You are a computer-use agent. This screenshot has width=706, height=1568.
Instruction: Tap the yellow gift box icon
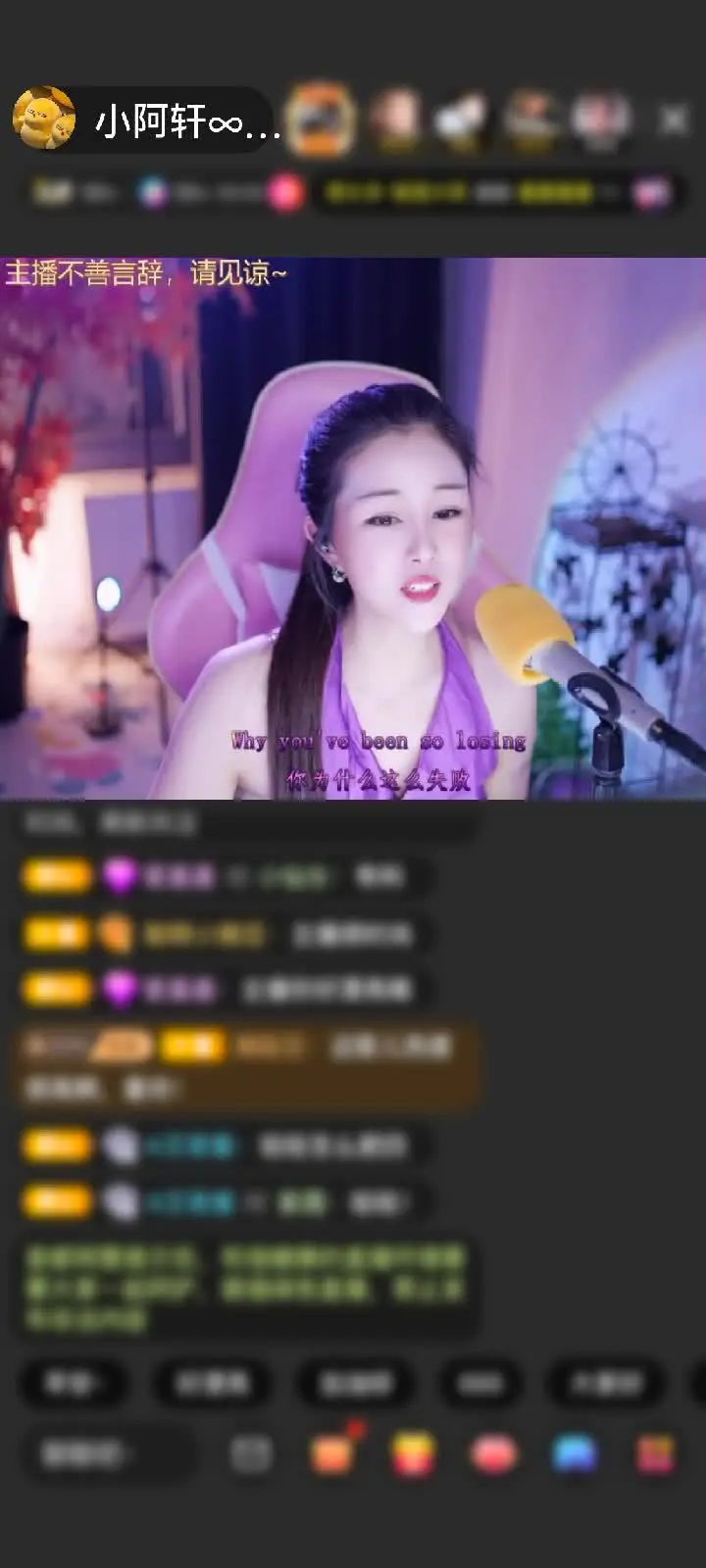pyautogui.click(x=413, y=1454)
